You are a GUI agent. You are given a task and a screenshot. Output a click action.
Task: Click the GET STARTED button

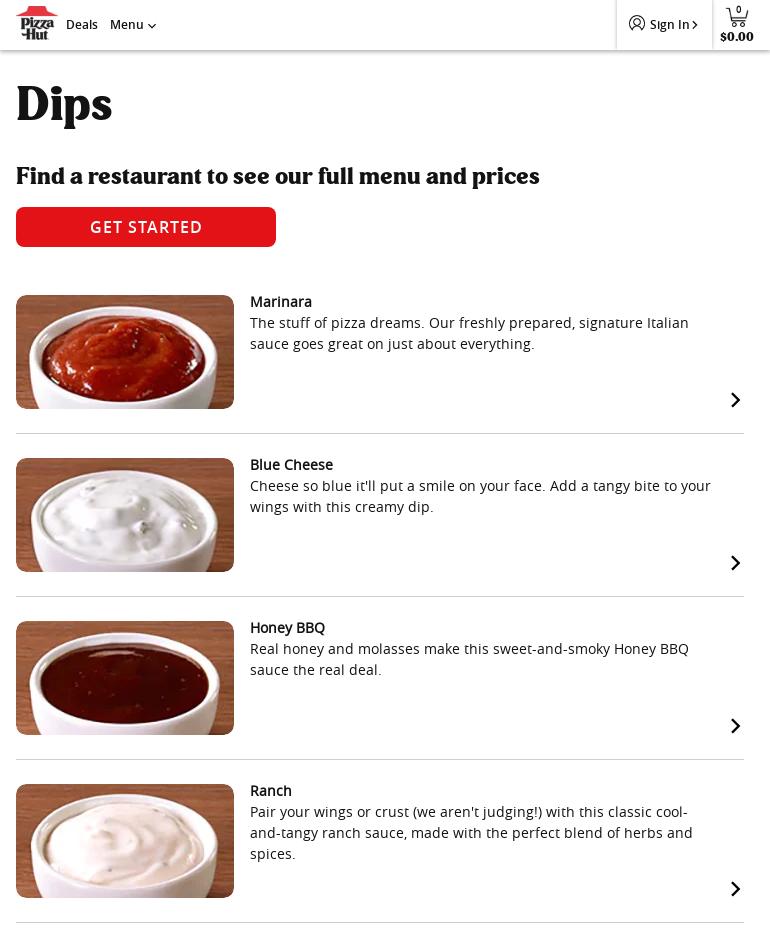pos(145,227)
